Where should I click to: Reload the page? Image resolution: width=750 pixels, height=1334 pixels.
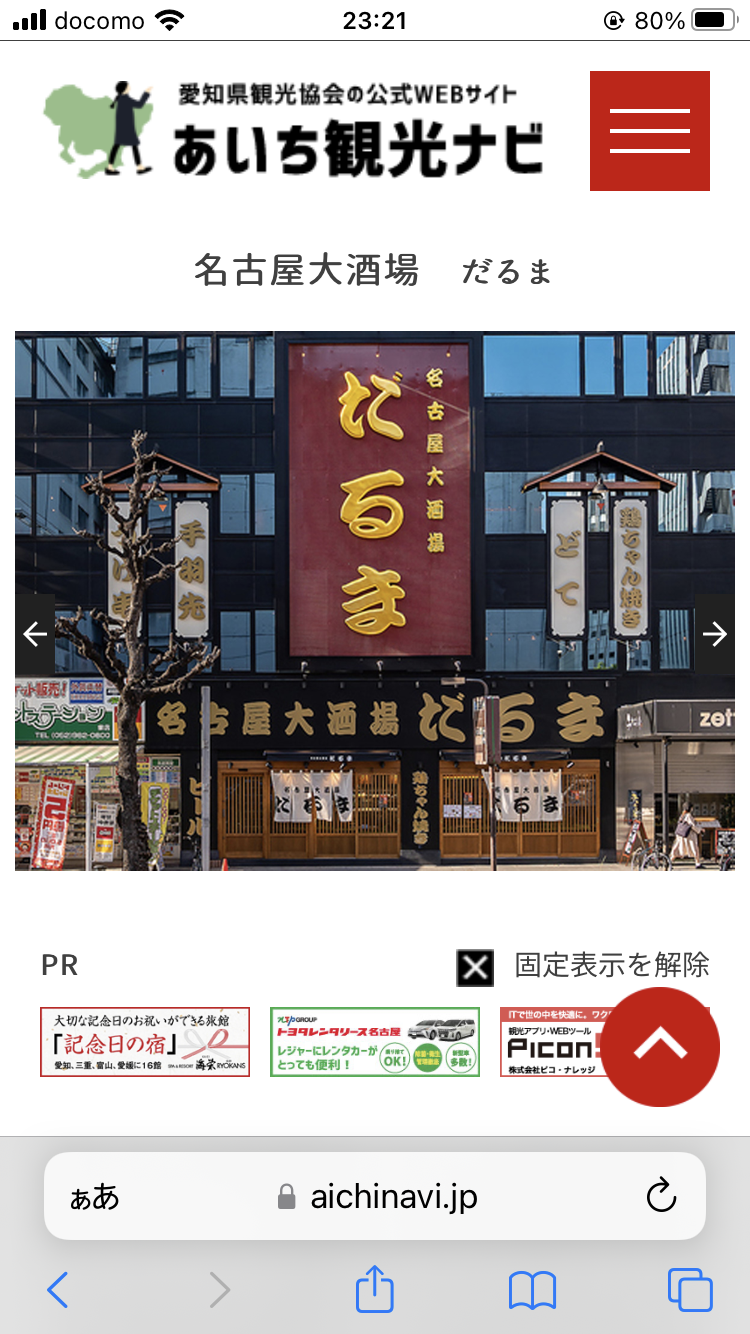pos(661,1196)
